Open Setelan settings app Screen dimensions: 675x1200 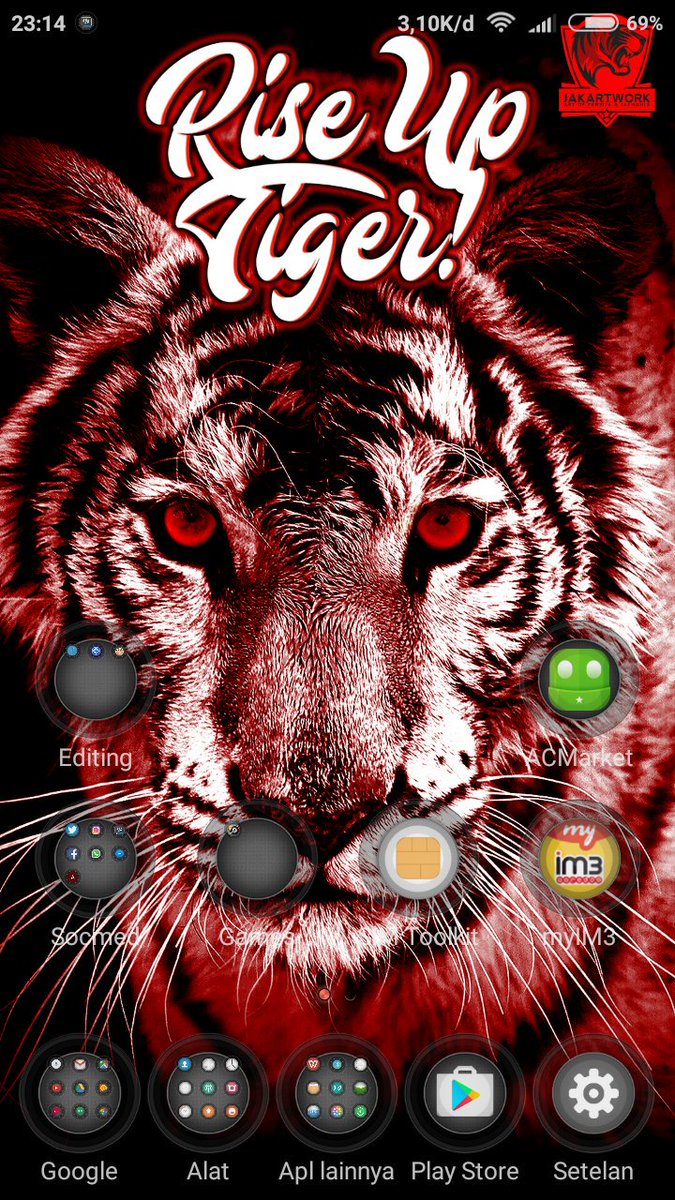(594, 1092)
